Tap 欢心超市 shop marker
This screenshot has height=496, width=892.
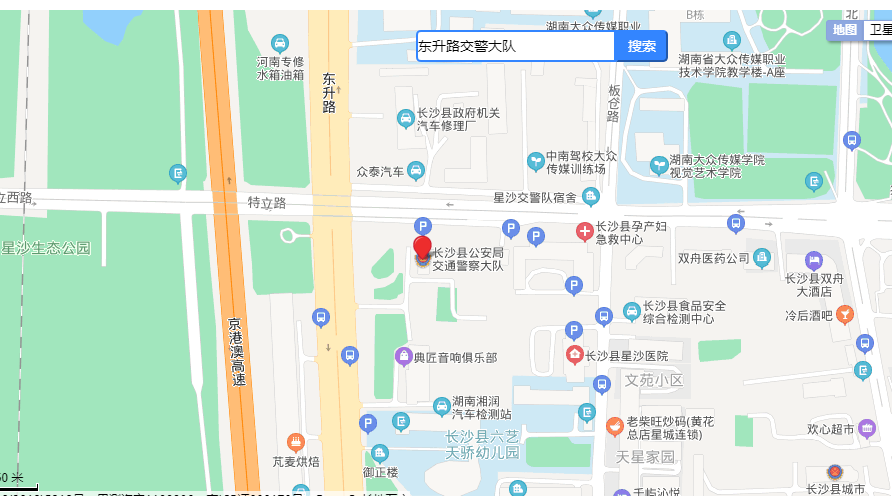coord(865,430)
